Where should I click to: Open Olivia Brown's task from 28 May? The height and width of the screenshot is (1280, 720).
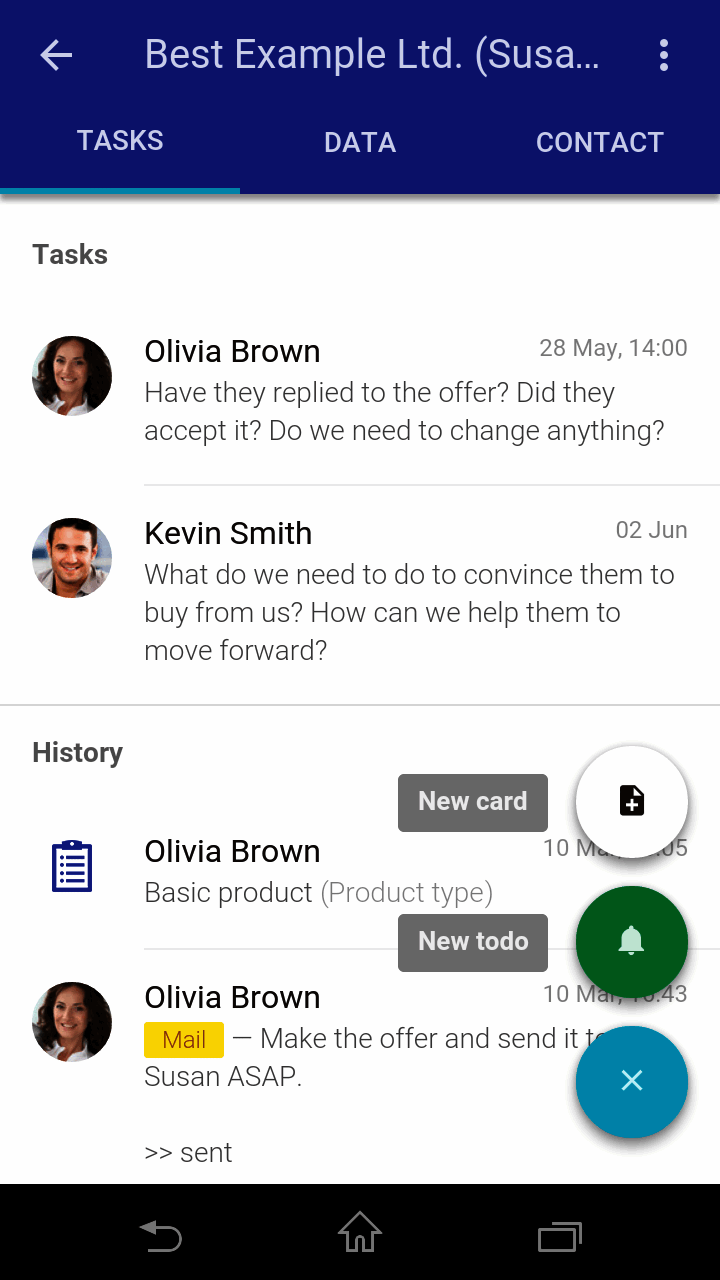point(400,392)
